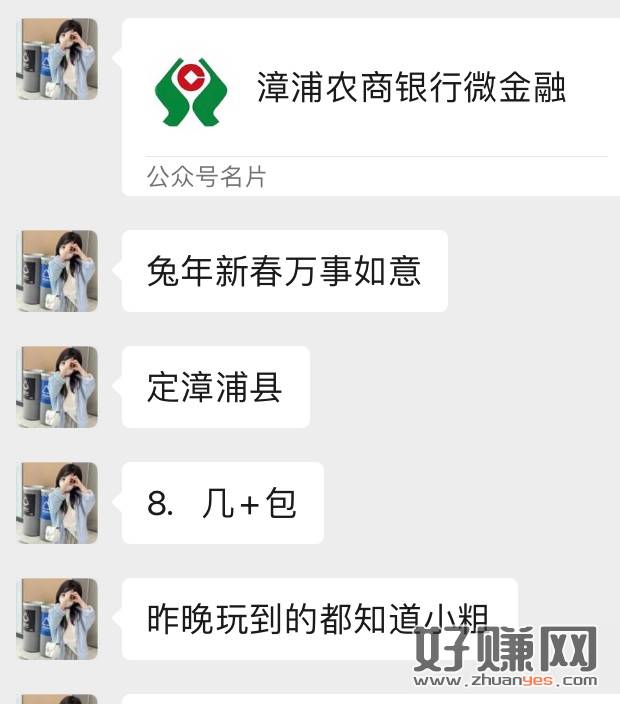Tap avatar beside the 8. 几+包 message
The image size is (620, 704).
point(57,503)
